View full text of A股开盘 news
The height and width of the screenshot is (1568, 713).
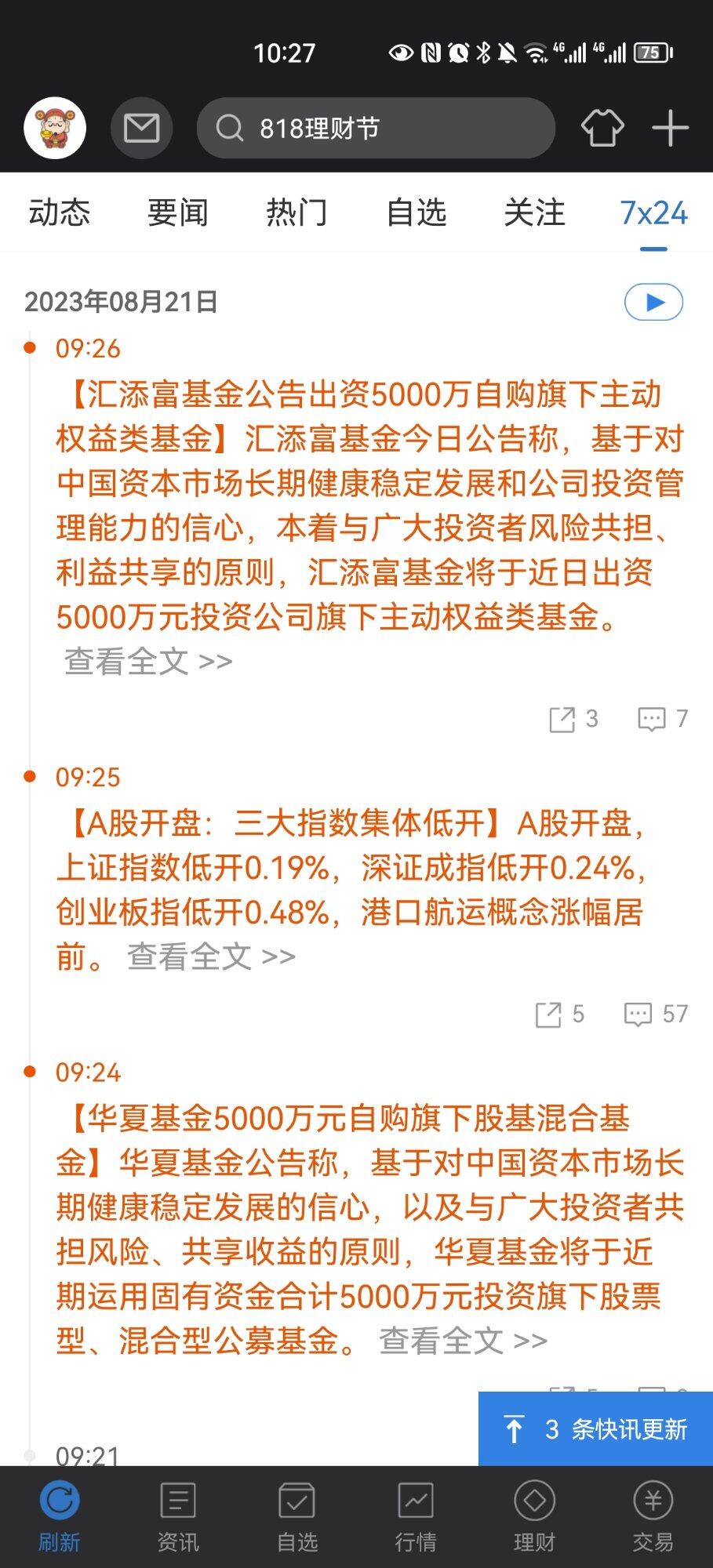point(212,956)
